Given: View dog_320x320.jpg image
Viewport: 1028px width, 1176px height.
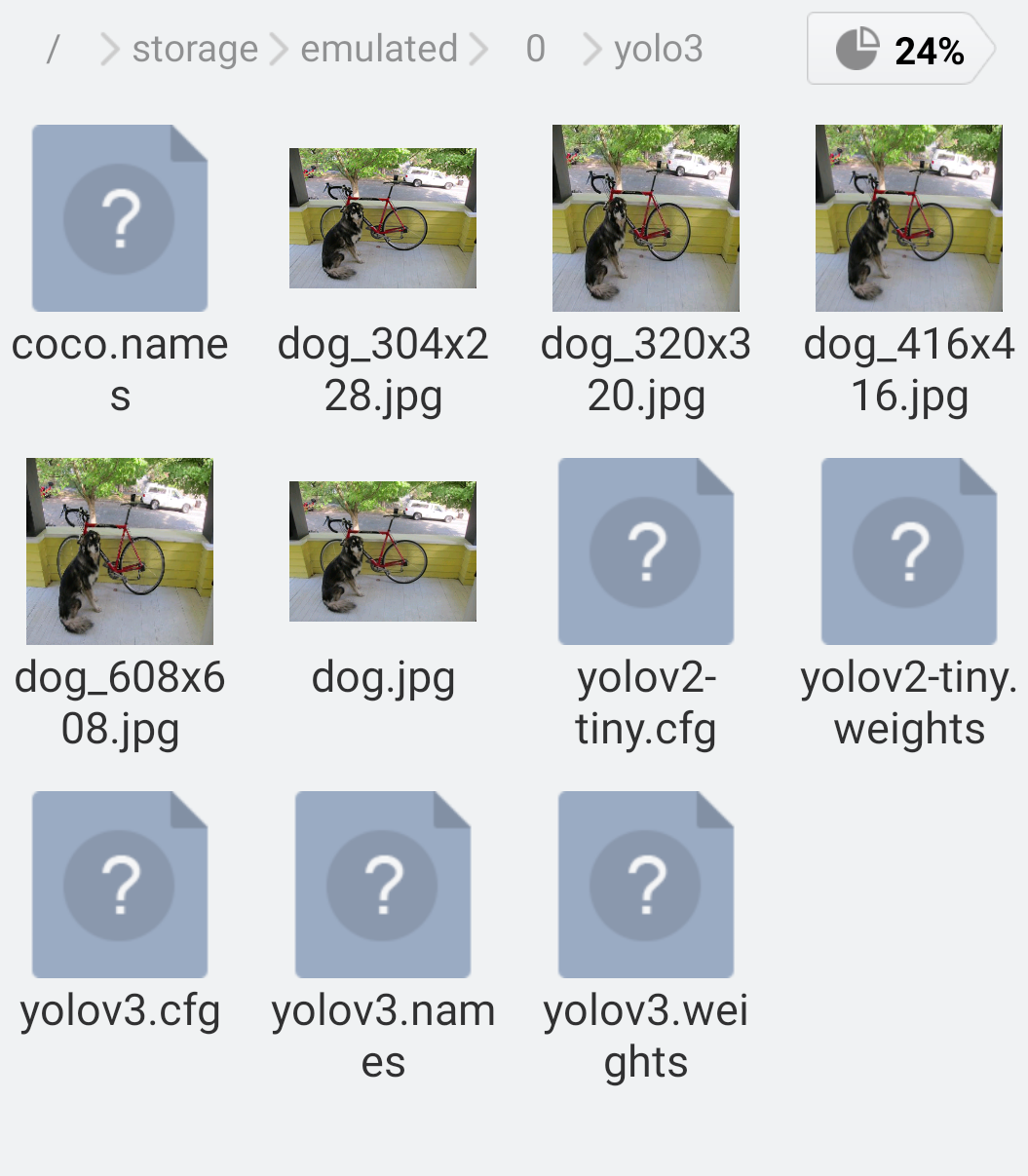Looking at the screenshot, I should 646,218.
